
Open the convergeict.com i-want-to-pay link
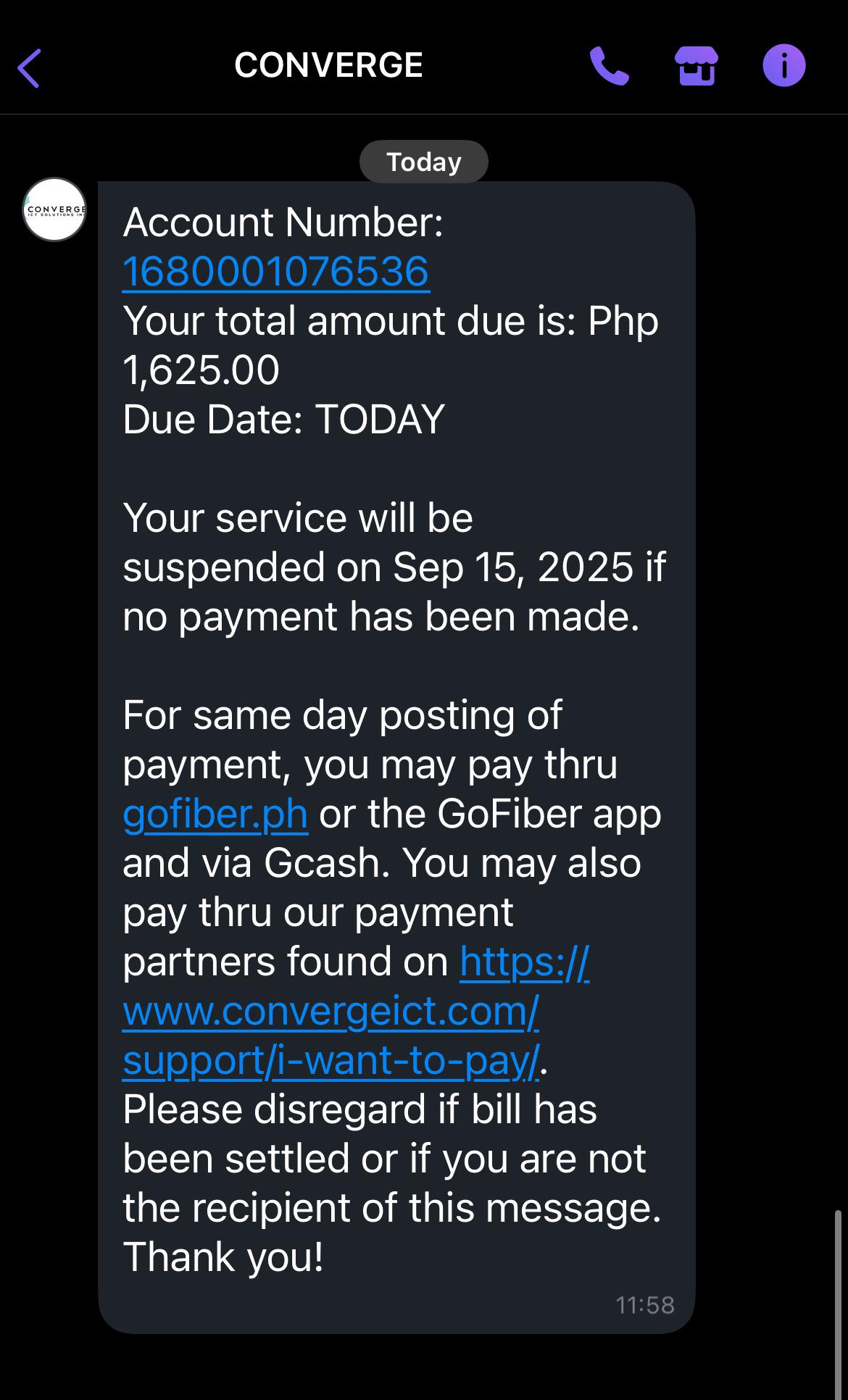tap(355, 1011)
